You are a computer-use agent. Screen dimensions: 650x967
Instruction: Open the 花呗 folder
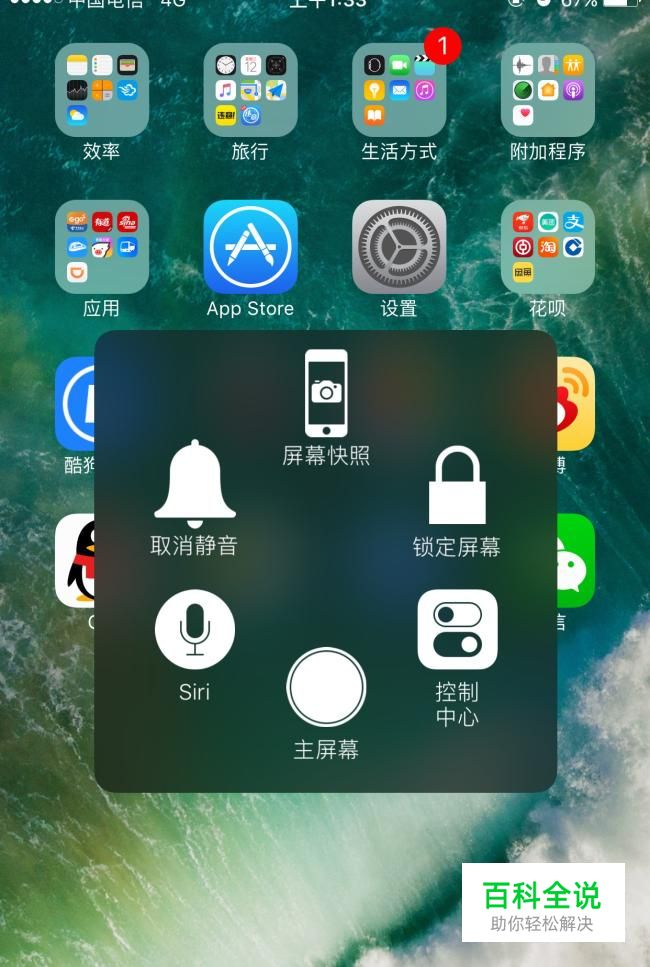547,247
